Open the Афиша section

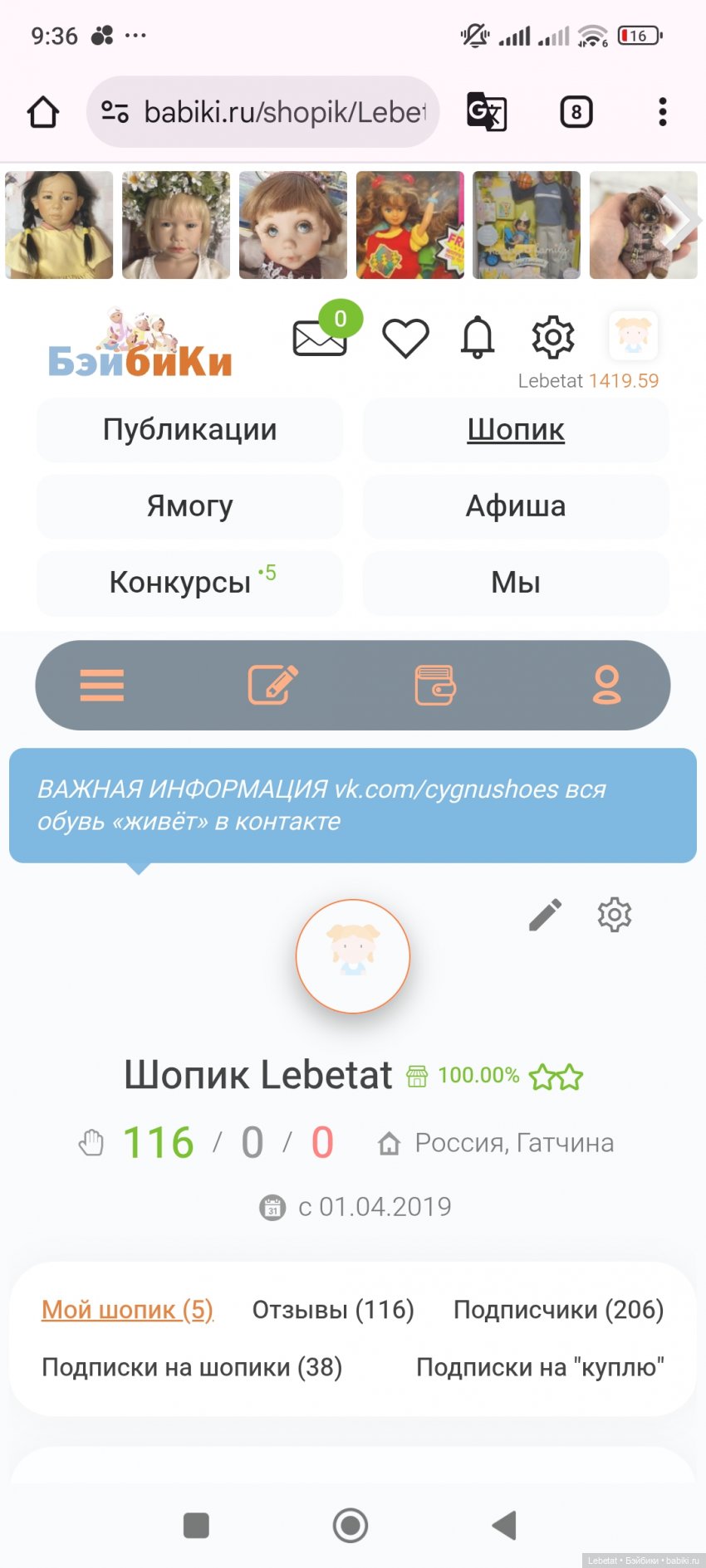(516, 506)
